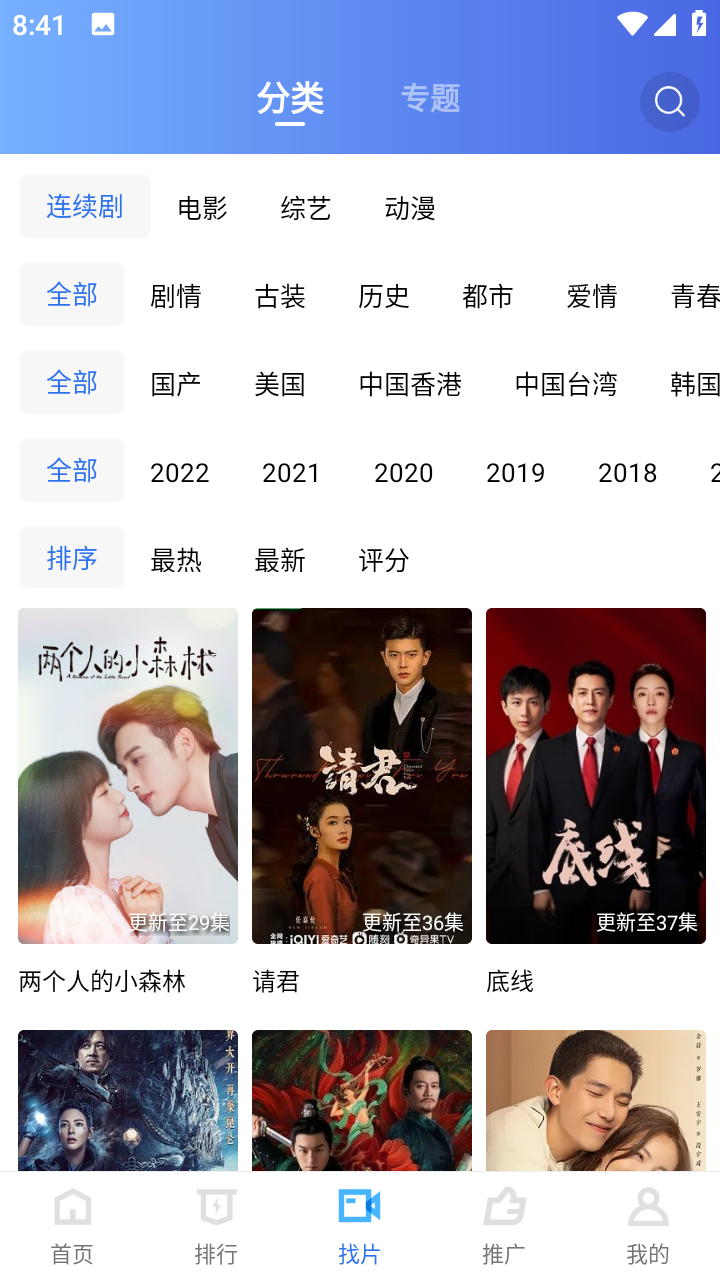Filter by year 2022
This screenshot has height=1280, width=720.
tap(180, 473)
